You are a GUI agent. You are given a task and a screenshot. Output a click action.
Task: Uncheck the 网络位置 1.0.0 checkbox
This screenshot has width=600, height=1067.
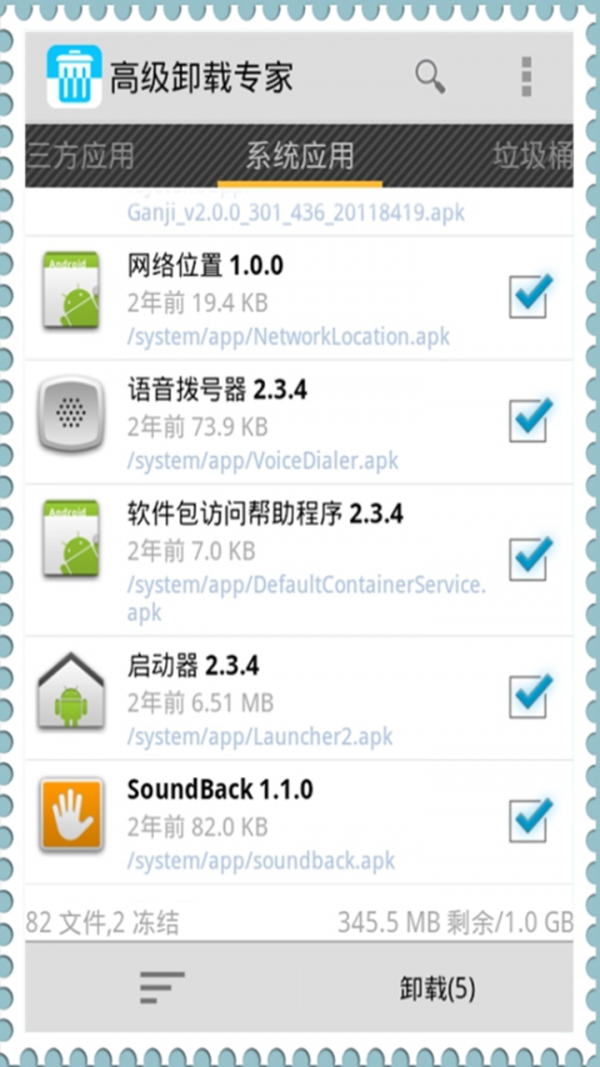tap(530, 296)
